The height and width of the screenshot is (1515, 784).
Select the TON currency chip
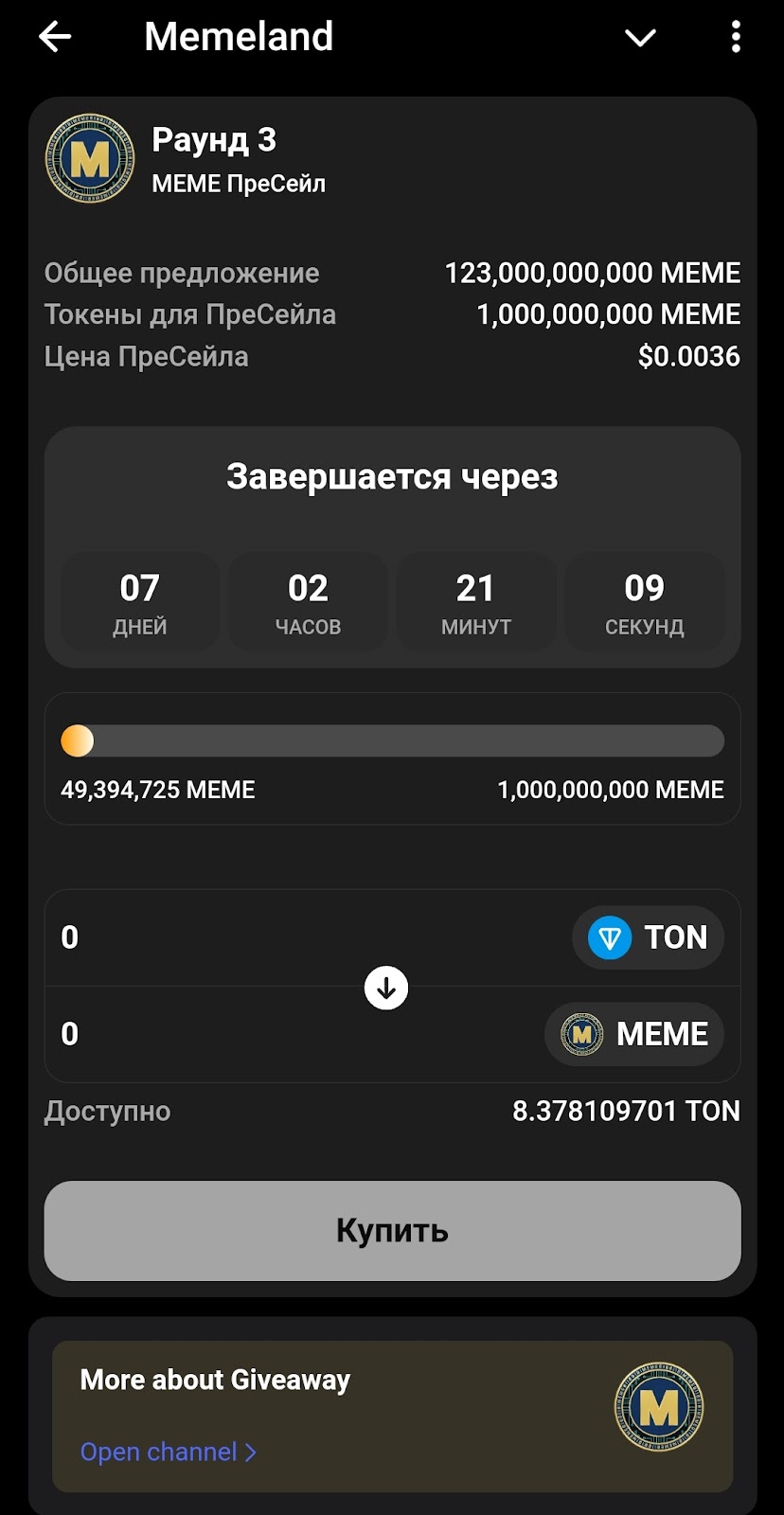coord(648,937)
